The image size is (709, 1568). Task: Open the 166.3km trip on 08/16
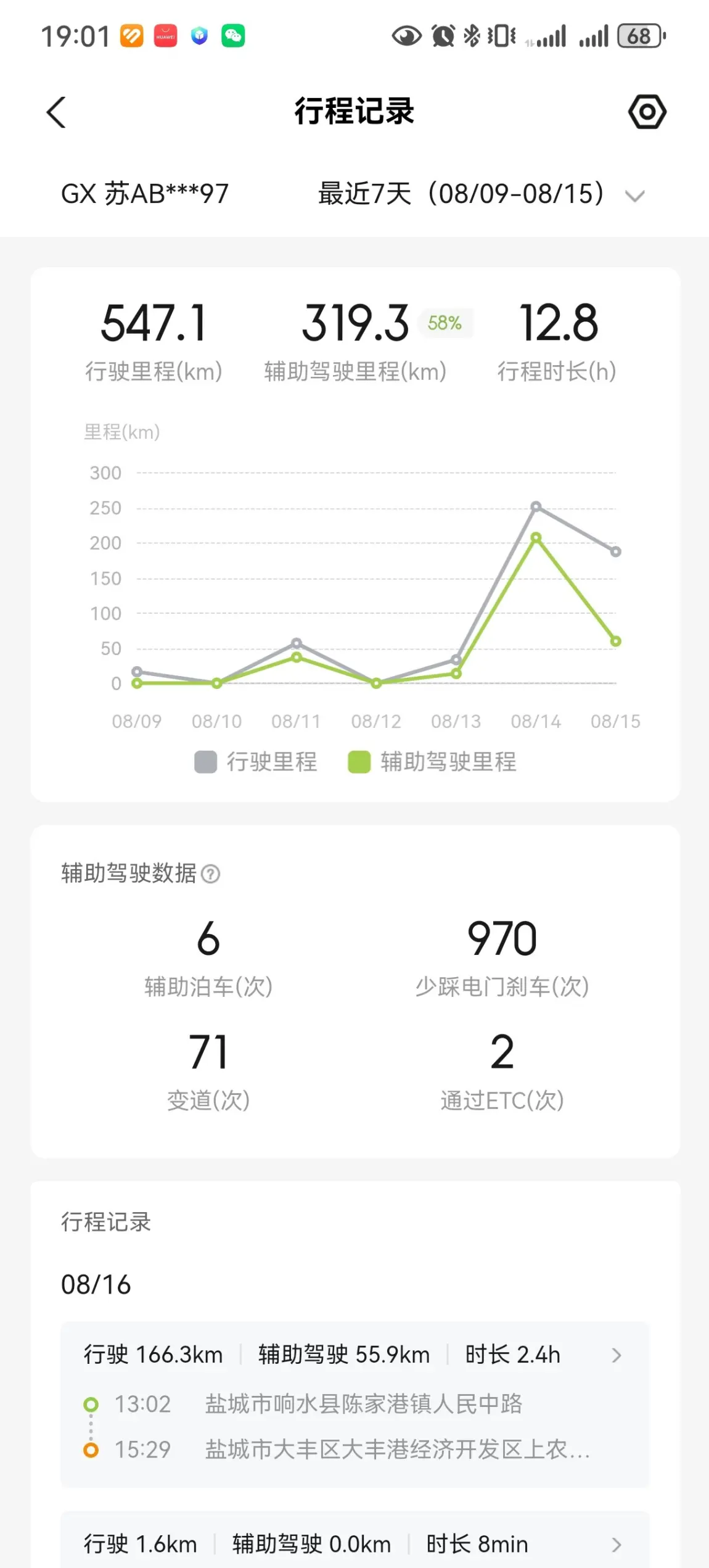[x=355, y=1405]
